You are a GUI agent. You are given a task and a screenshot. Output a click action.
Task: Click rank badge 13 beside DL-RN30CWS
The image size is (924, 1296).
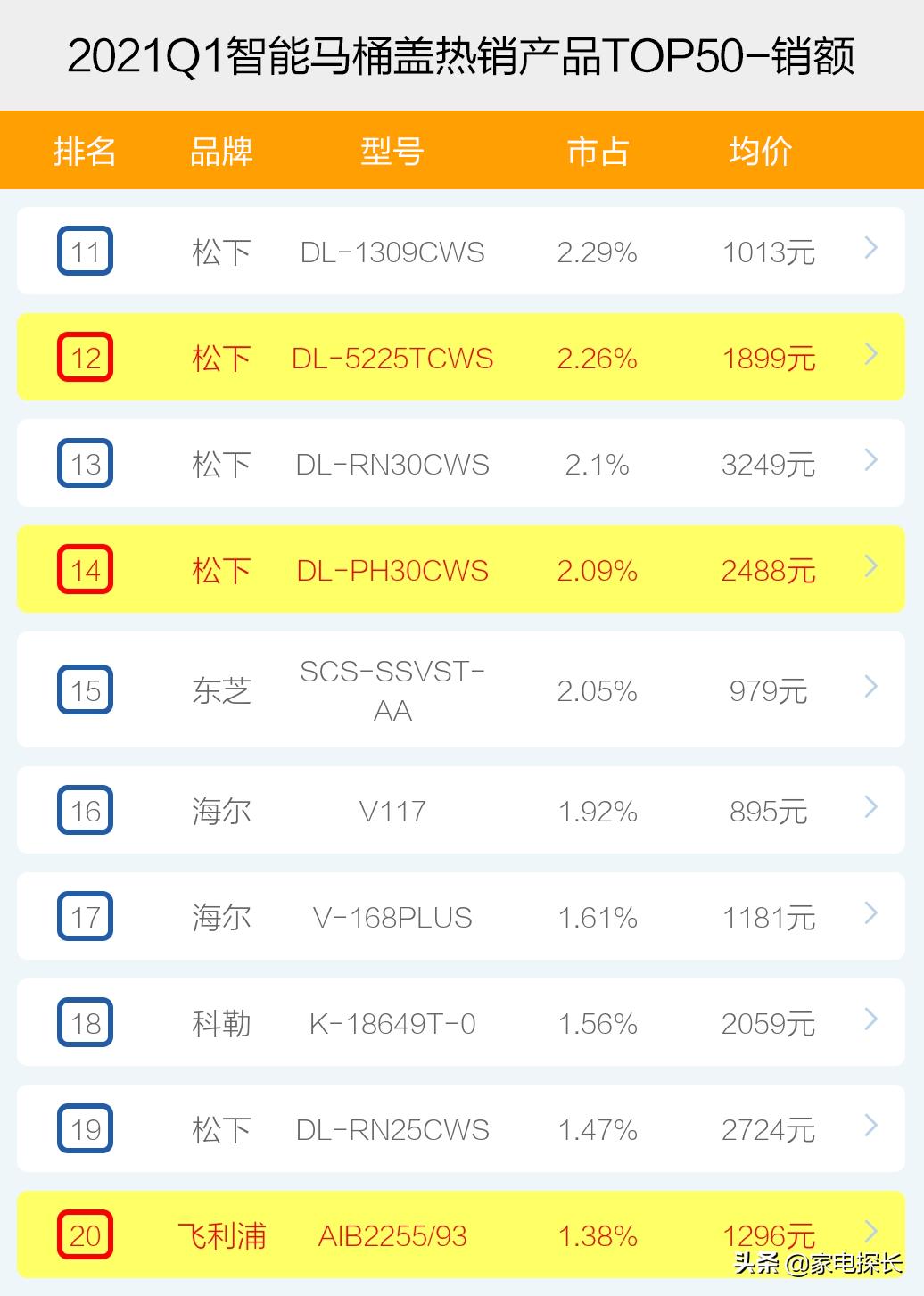coord(85,464)
